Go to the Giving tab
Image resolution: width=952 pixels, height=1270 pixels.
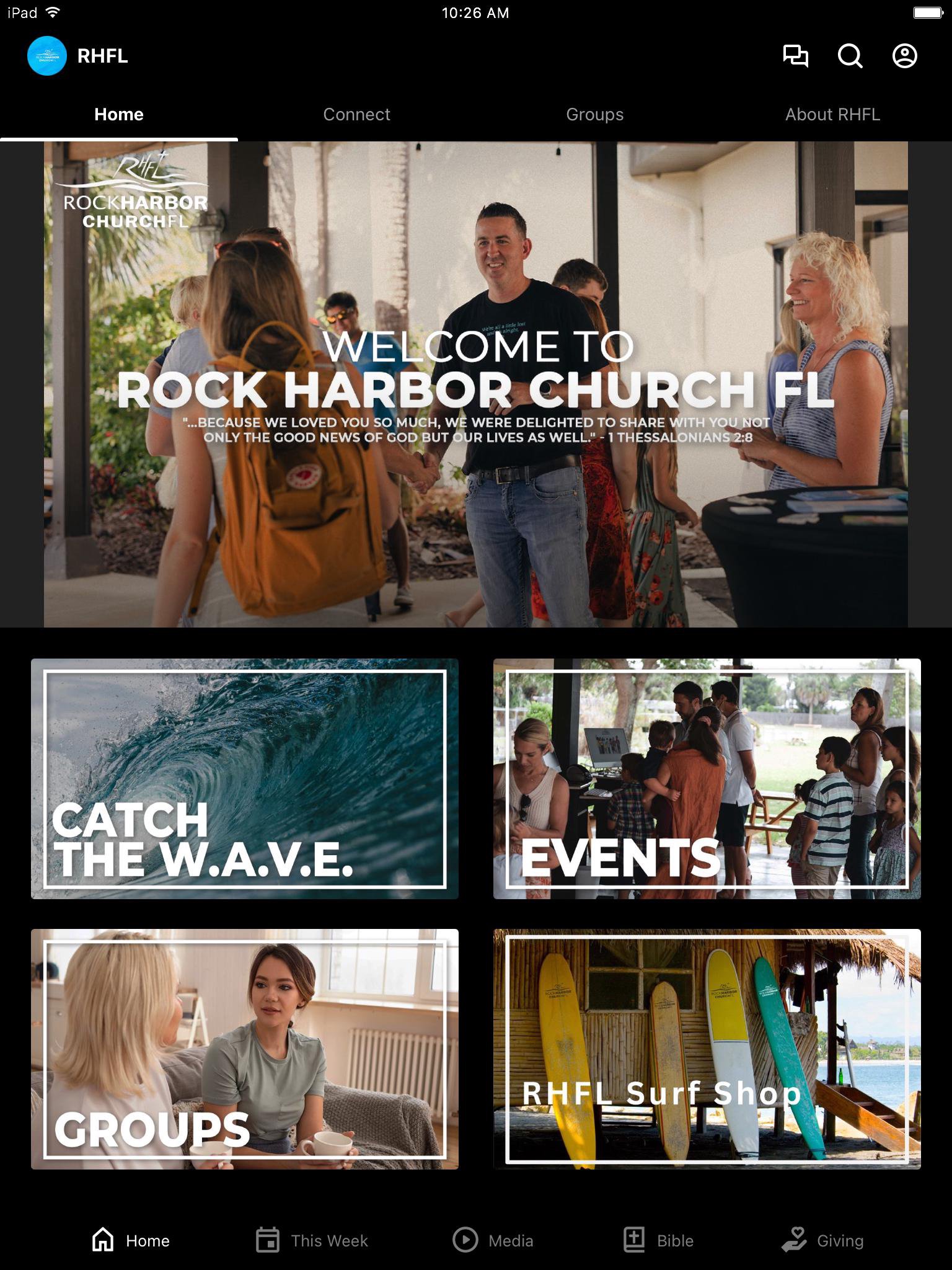[x=822, y=1240]
